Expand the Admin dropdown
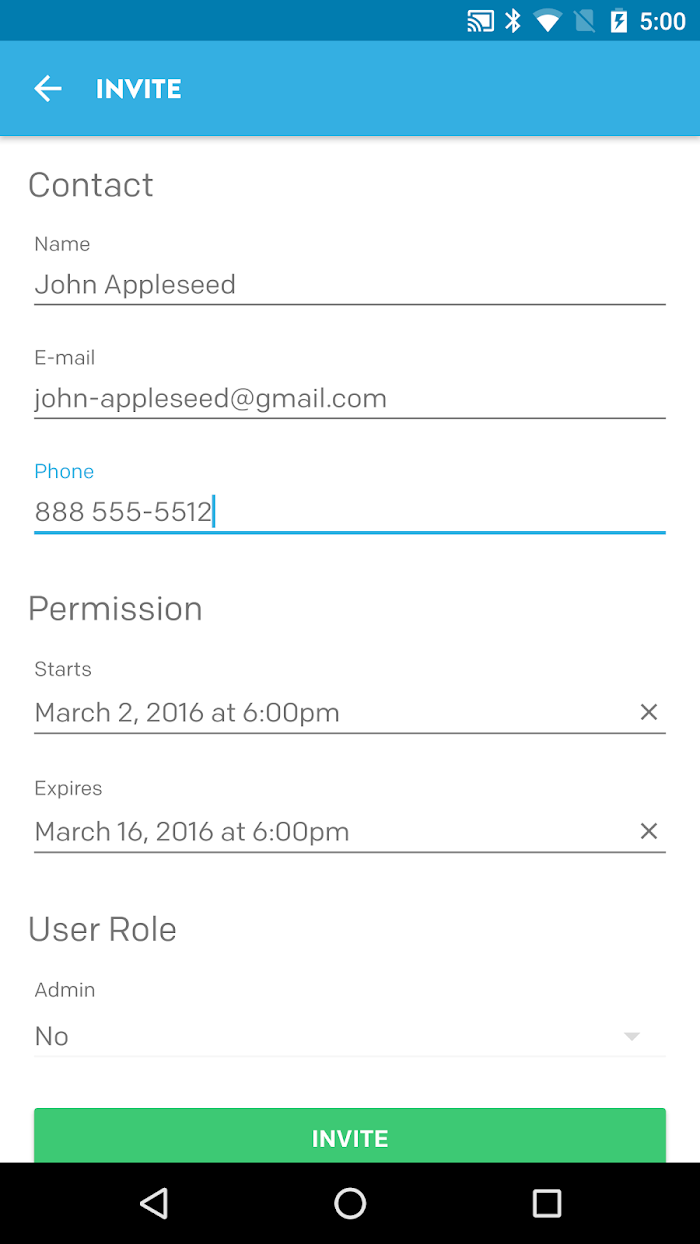The width and height of the screenshot is (700, 1244). pos(349,1036)
